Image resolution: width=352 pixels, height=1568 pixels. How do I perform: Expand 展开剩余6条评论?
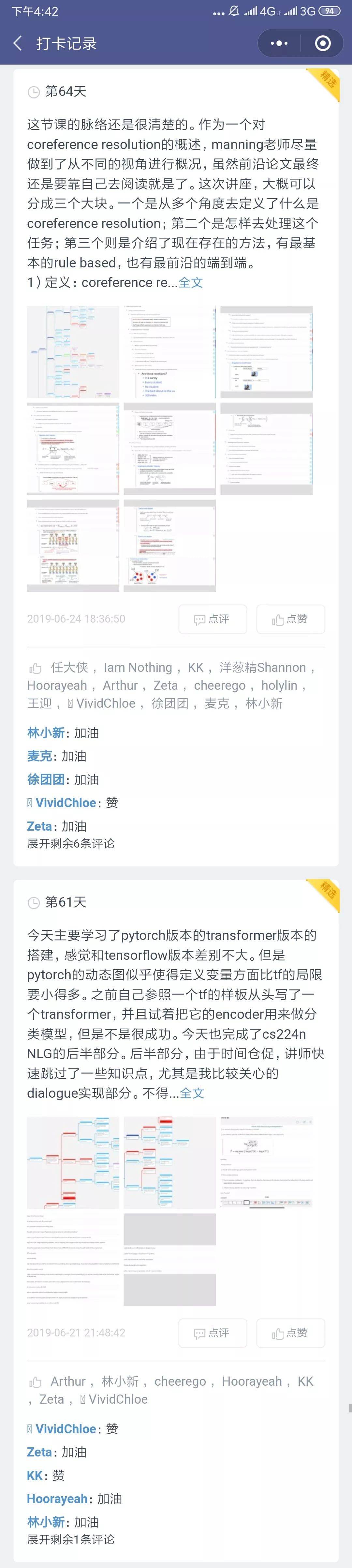click(x=70, y=844)
